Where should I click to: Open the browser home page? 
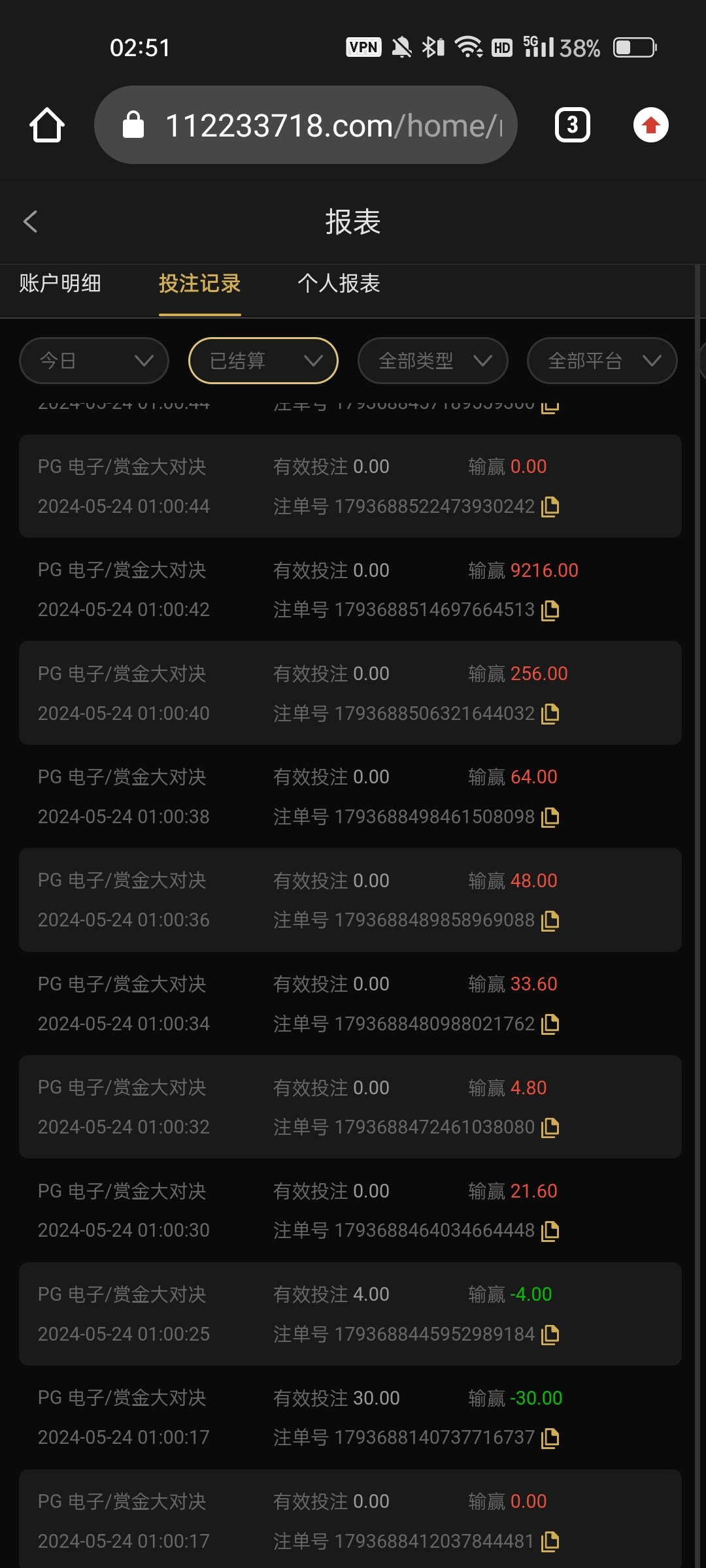tap(47, 125)
